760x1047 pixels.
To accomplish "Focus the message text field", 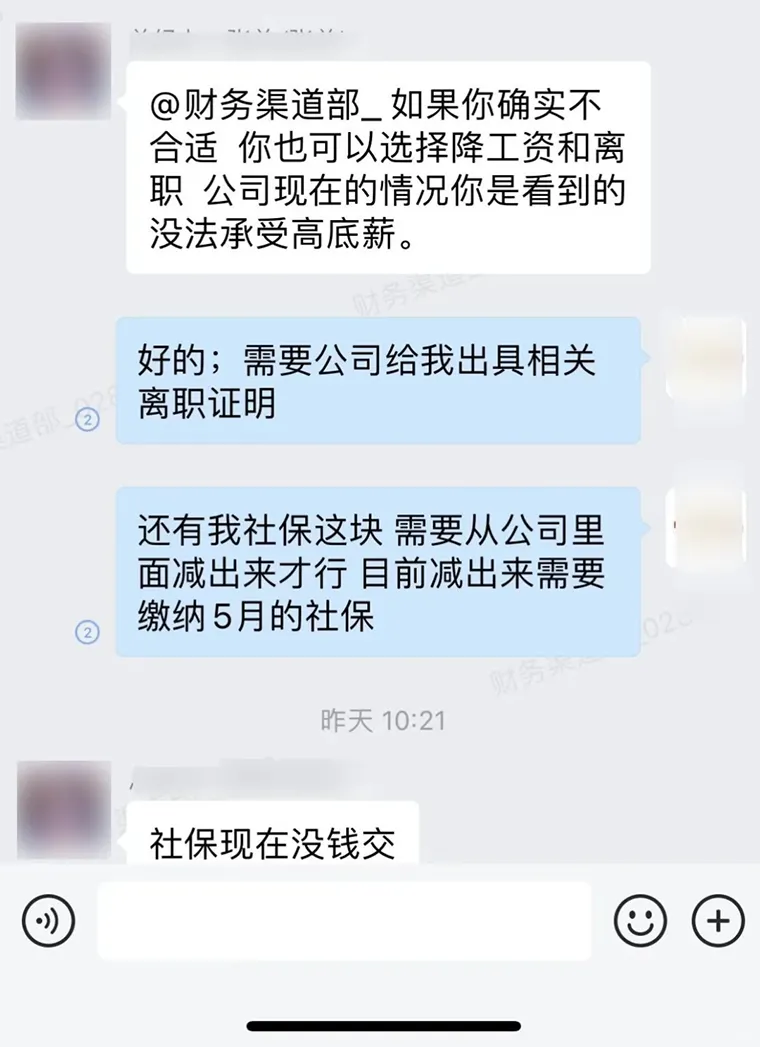I will coord(343,921).
